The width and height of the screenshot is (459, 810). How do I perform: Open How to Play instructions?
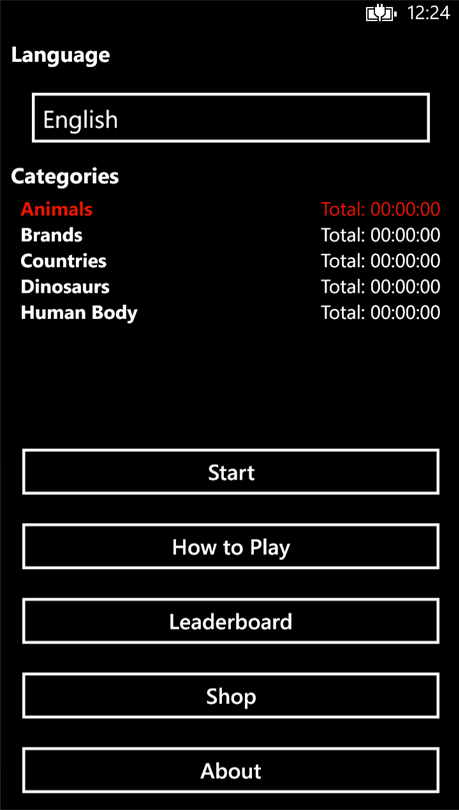tap(231, 547)
